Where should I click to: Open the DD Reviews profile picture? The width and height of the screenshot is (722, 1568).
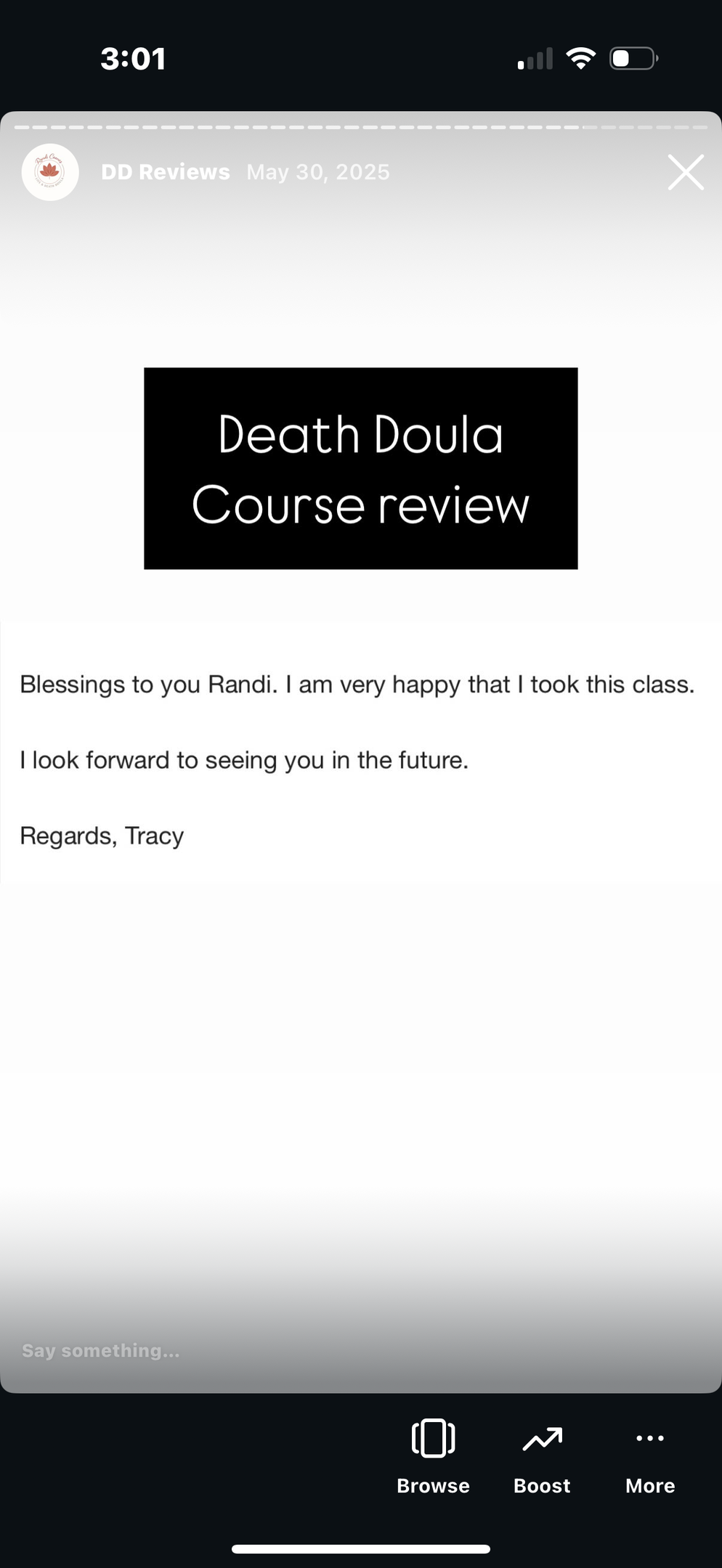[x=50, y=173]
